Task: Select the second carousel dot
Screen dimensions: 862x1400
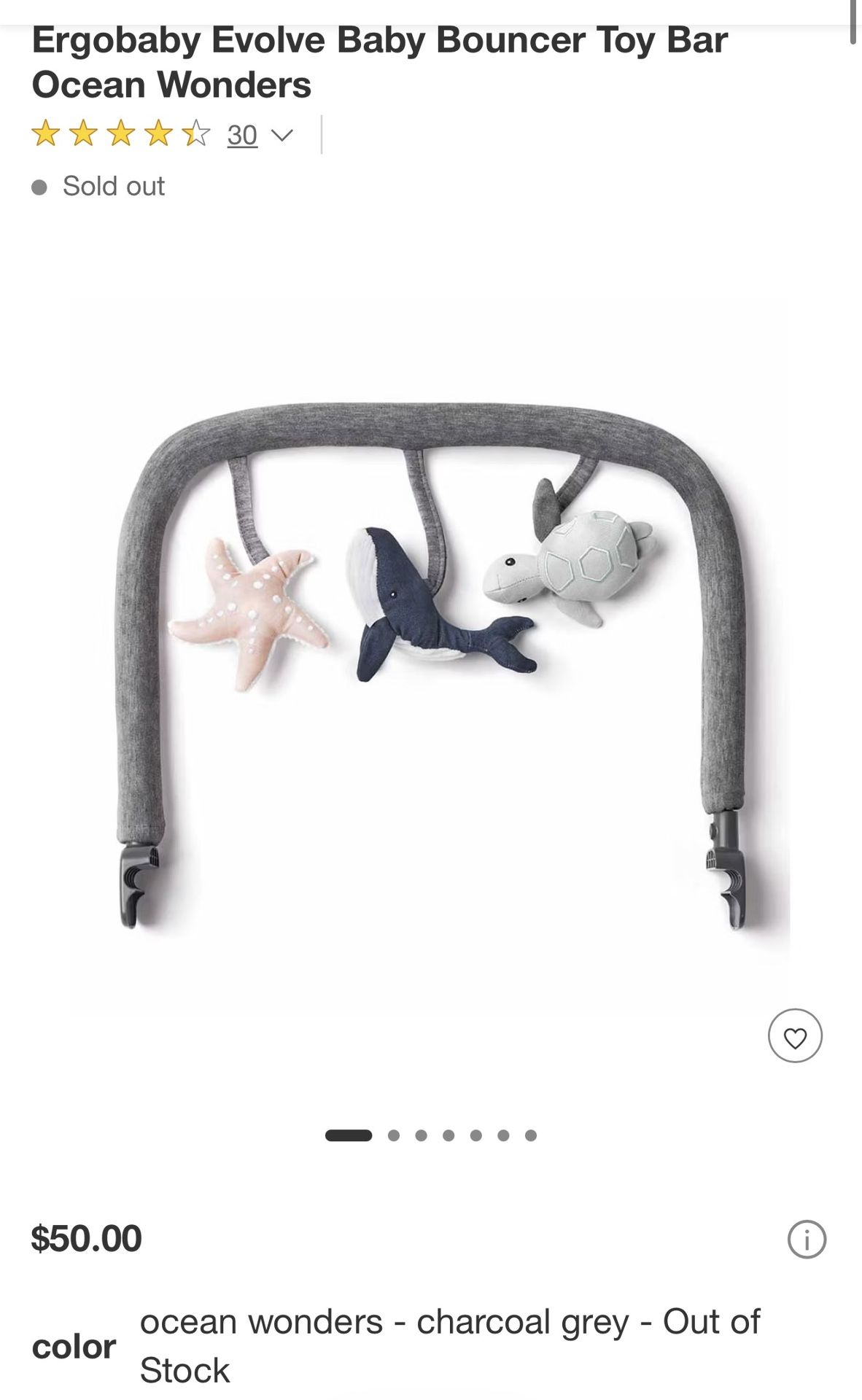Action: [x=392, y=1134]
